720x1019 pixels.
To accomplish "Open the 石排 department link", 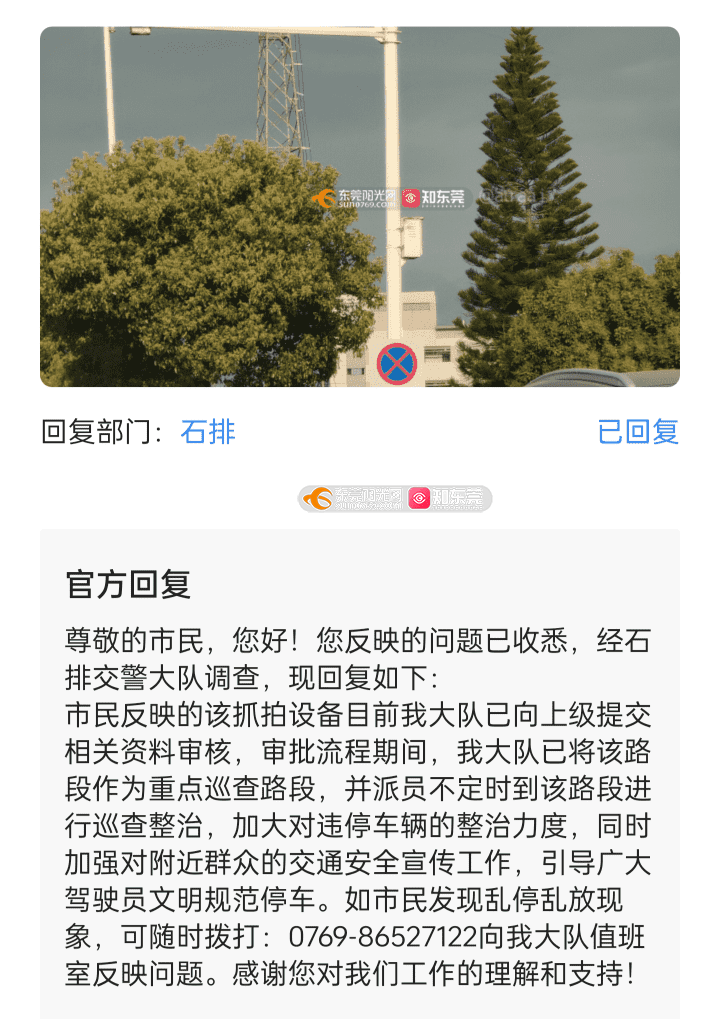I will (x=208, y=432).
